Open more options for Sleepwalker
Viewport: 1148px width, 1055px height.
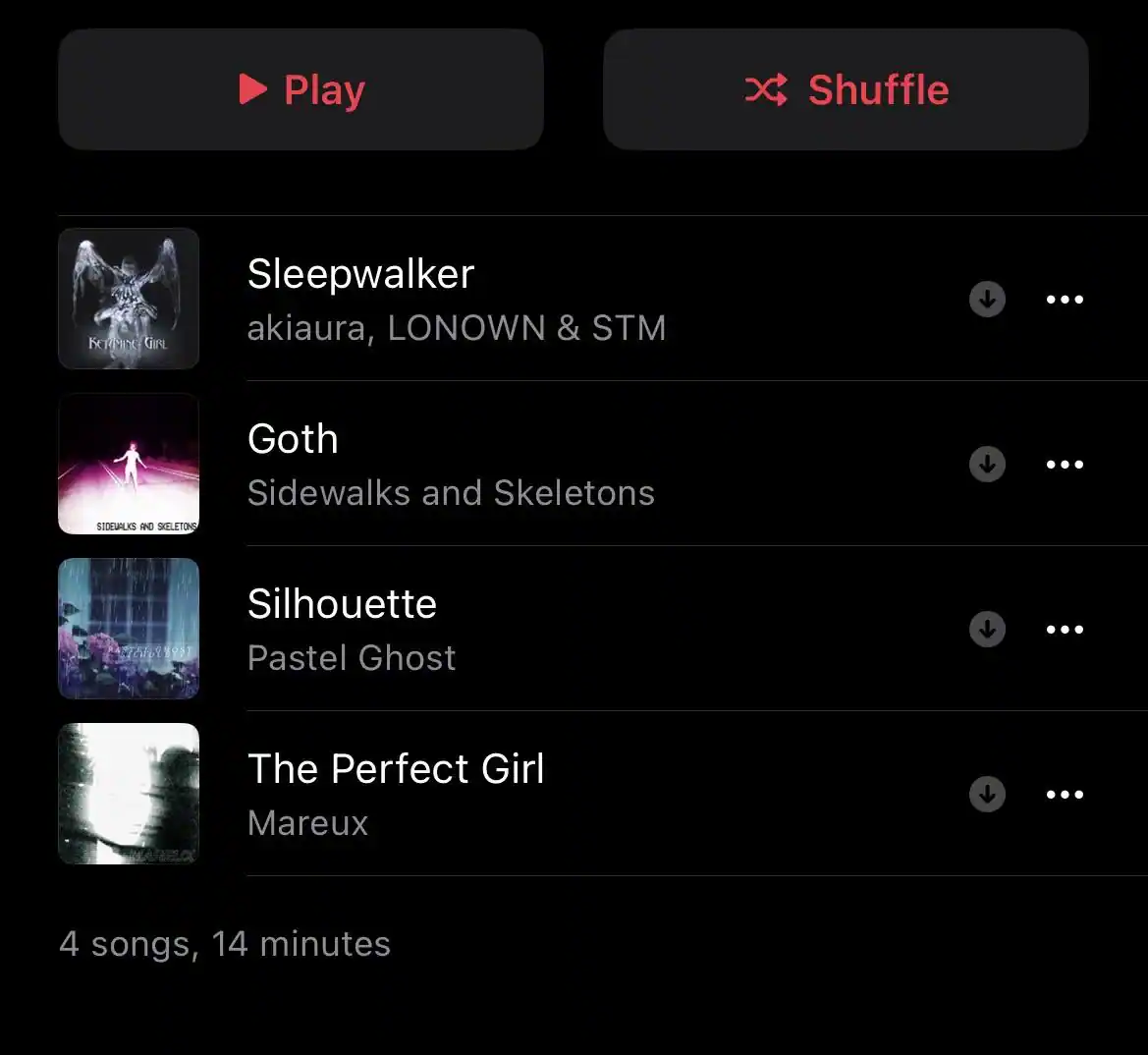(x=1065, y=299)
